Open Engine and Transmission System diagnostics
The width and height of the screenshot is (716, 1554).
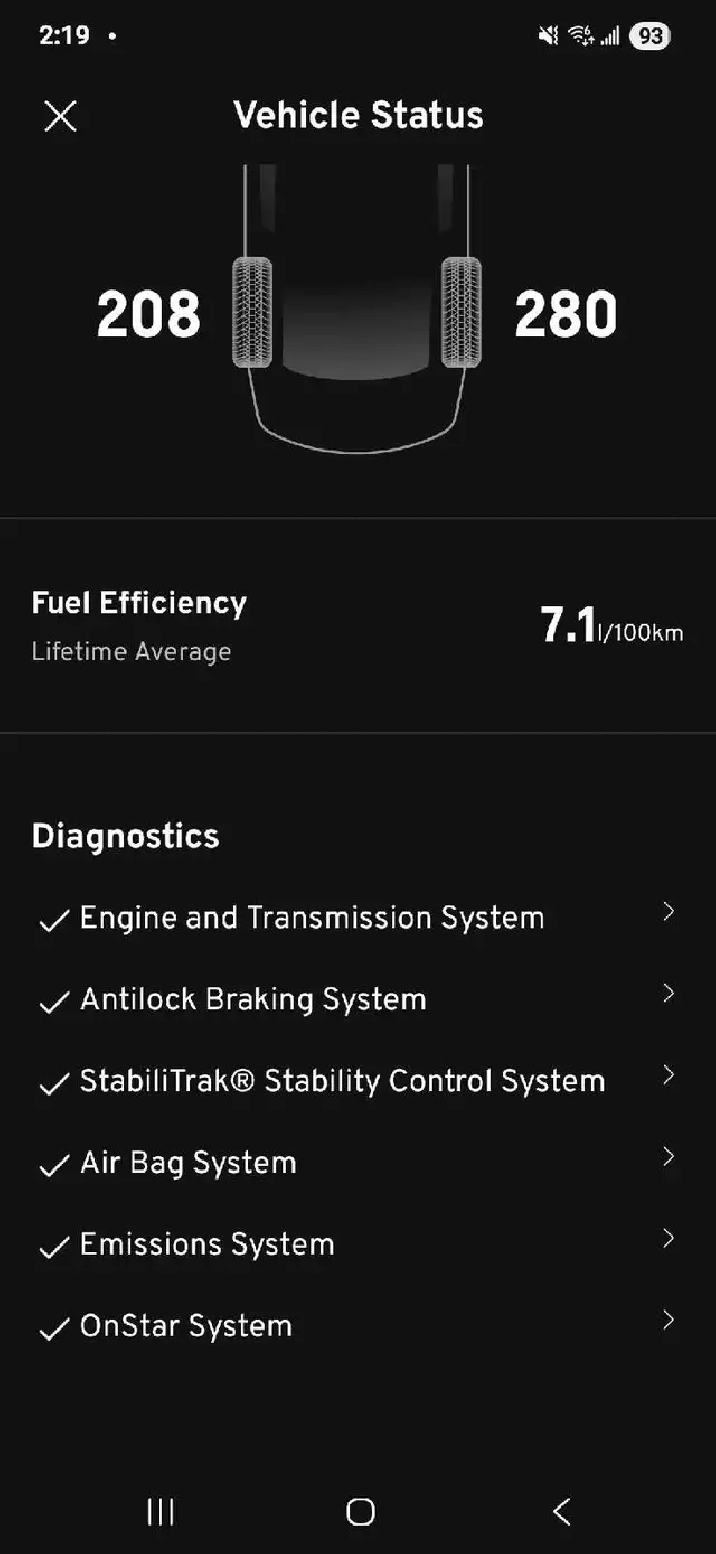(356, 917)
